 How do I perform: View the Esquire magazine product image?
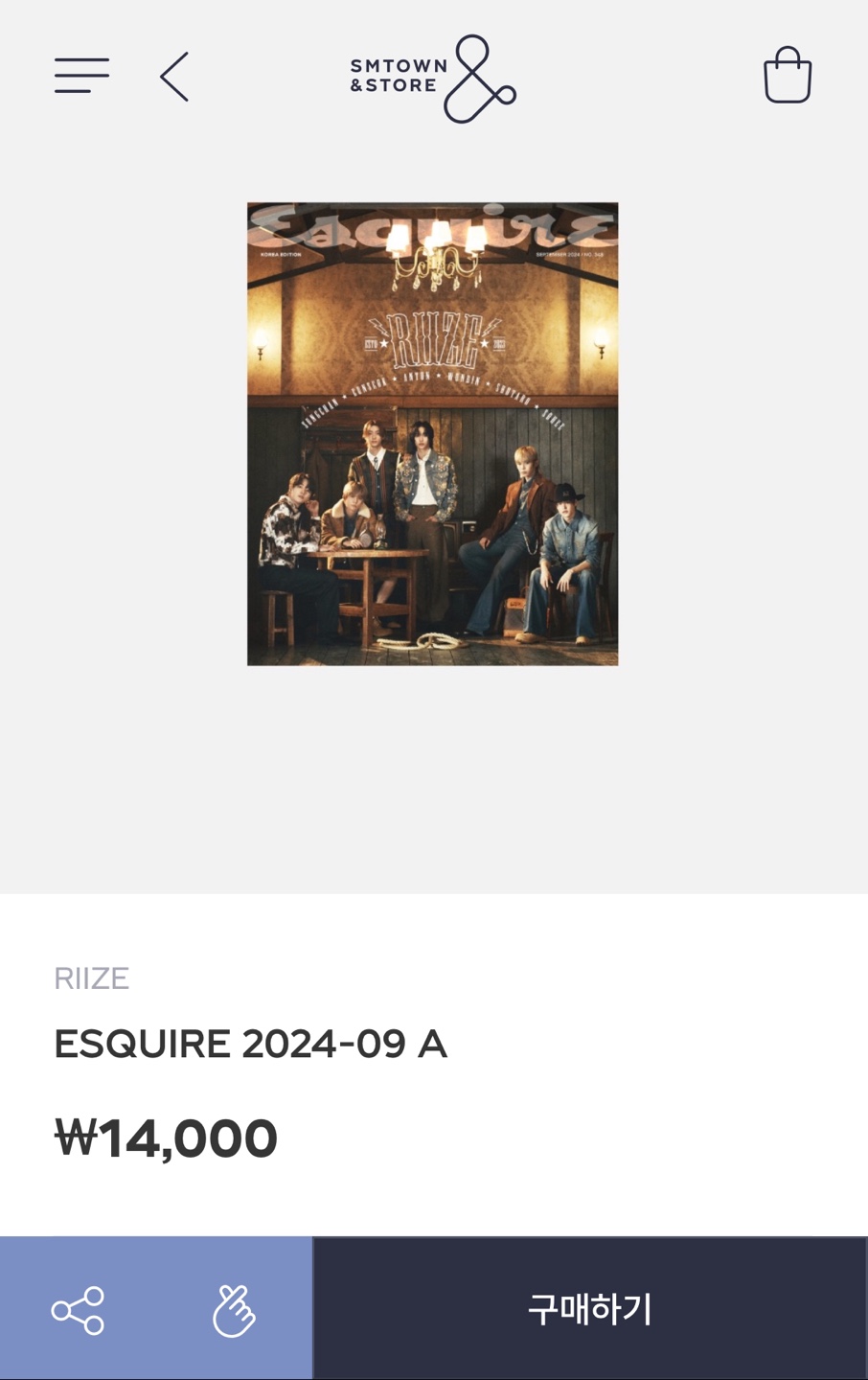[x=432, y=433]
